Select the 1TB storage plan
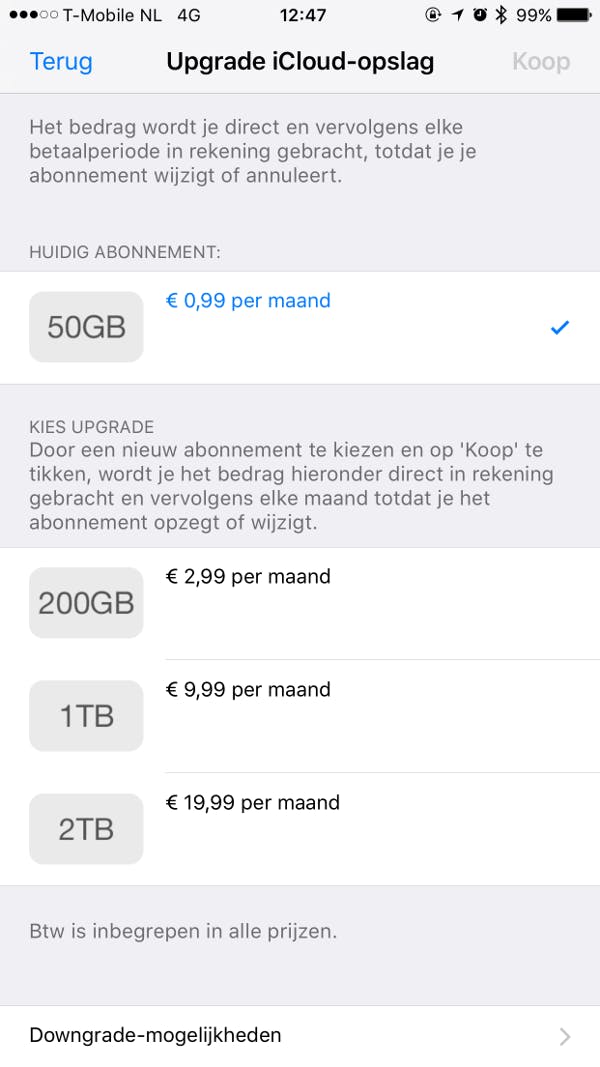 pyautogui.click(x=300, y=716)
